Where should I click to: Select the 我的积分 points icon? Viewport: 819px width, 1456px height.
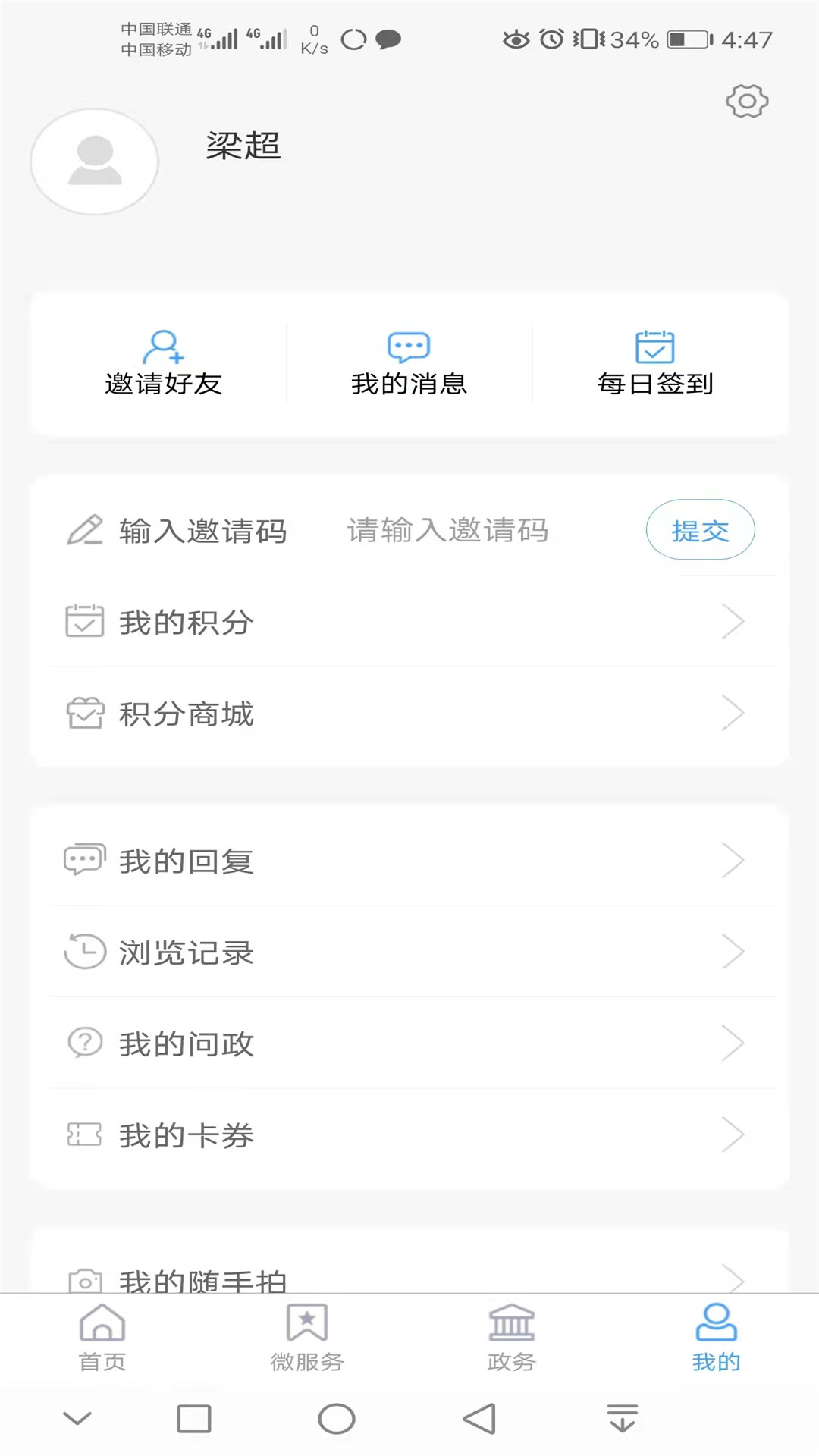(85, 621)
